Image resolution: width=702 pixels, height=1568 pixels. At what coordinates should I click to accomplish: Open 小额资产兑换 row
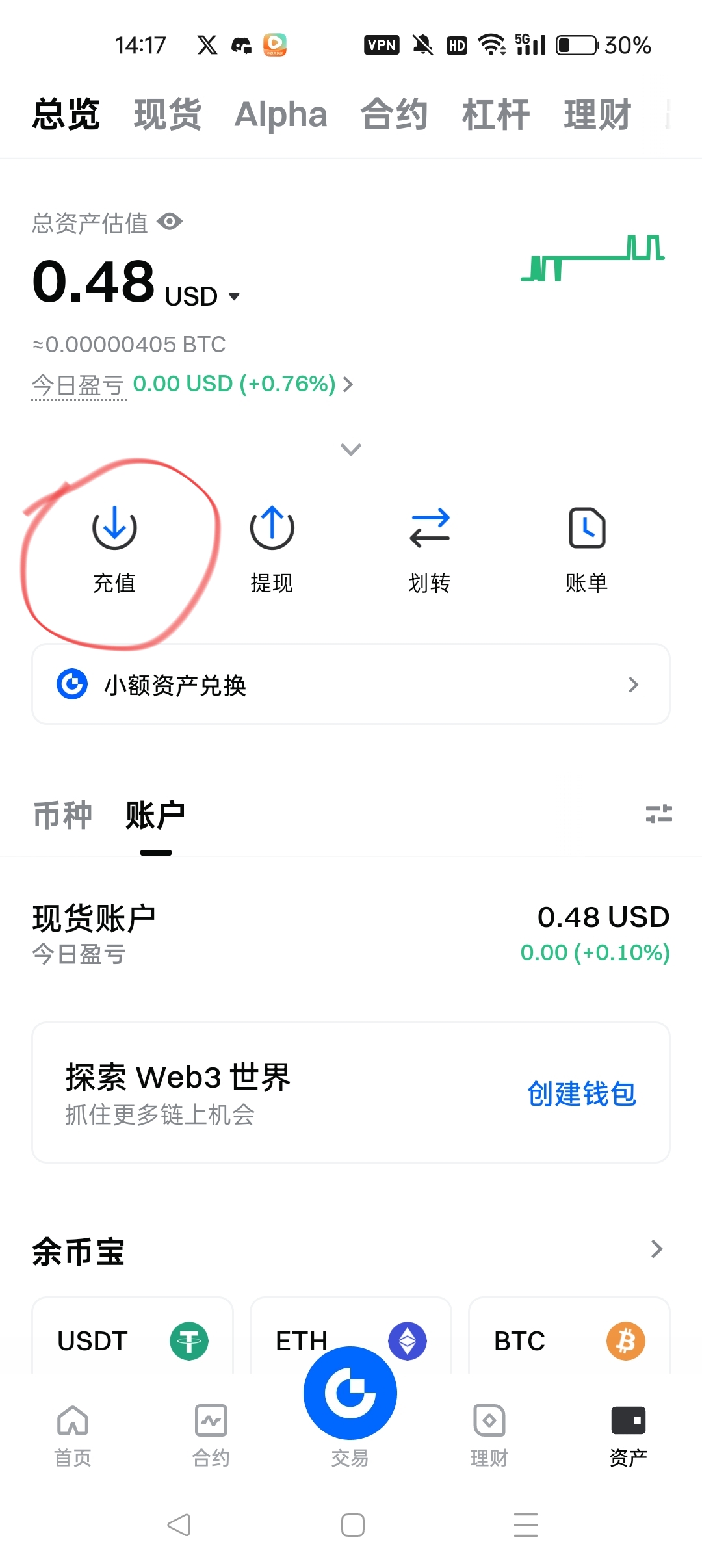[351, 684]
